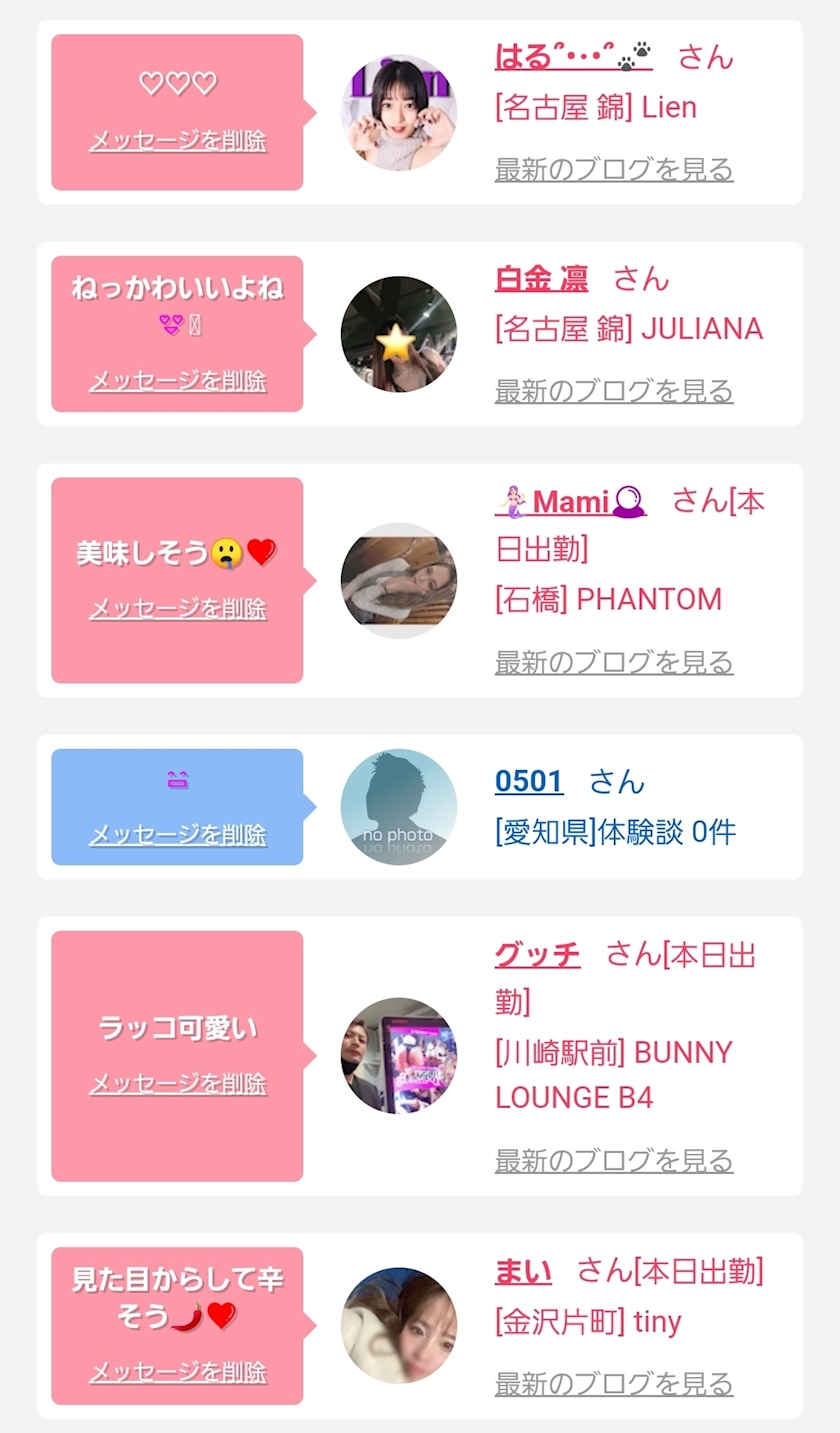This screenshot has height=1433, width=840.
Task: Delete the 美味しそう message
Action: coord(178,608)
